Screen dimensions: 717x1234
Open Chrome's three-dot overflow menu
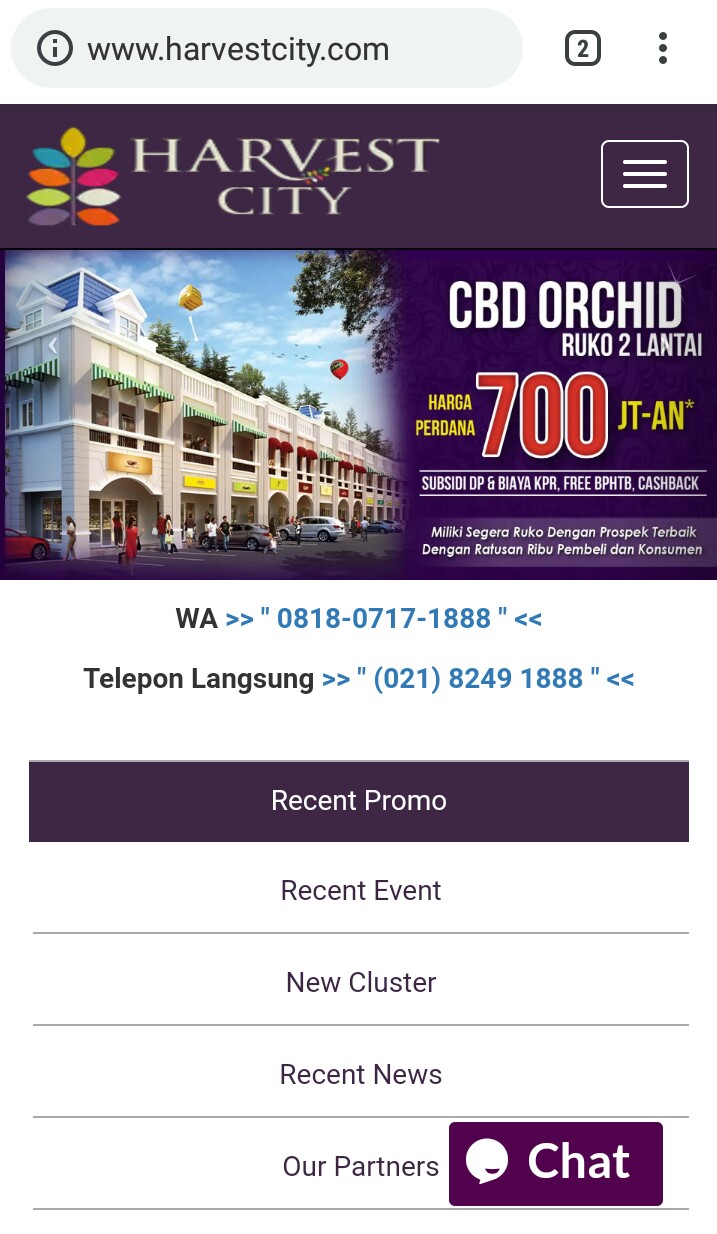(x=662, y=48)
